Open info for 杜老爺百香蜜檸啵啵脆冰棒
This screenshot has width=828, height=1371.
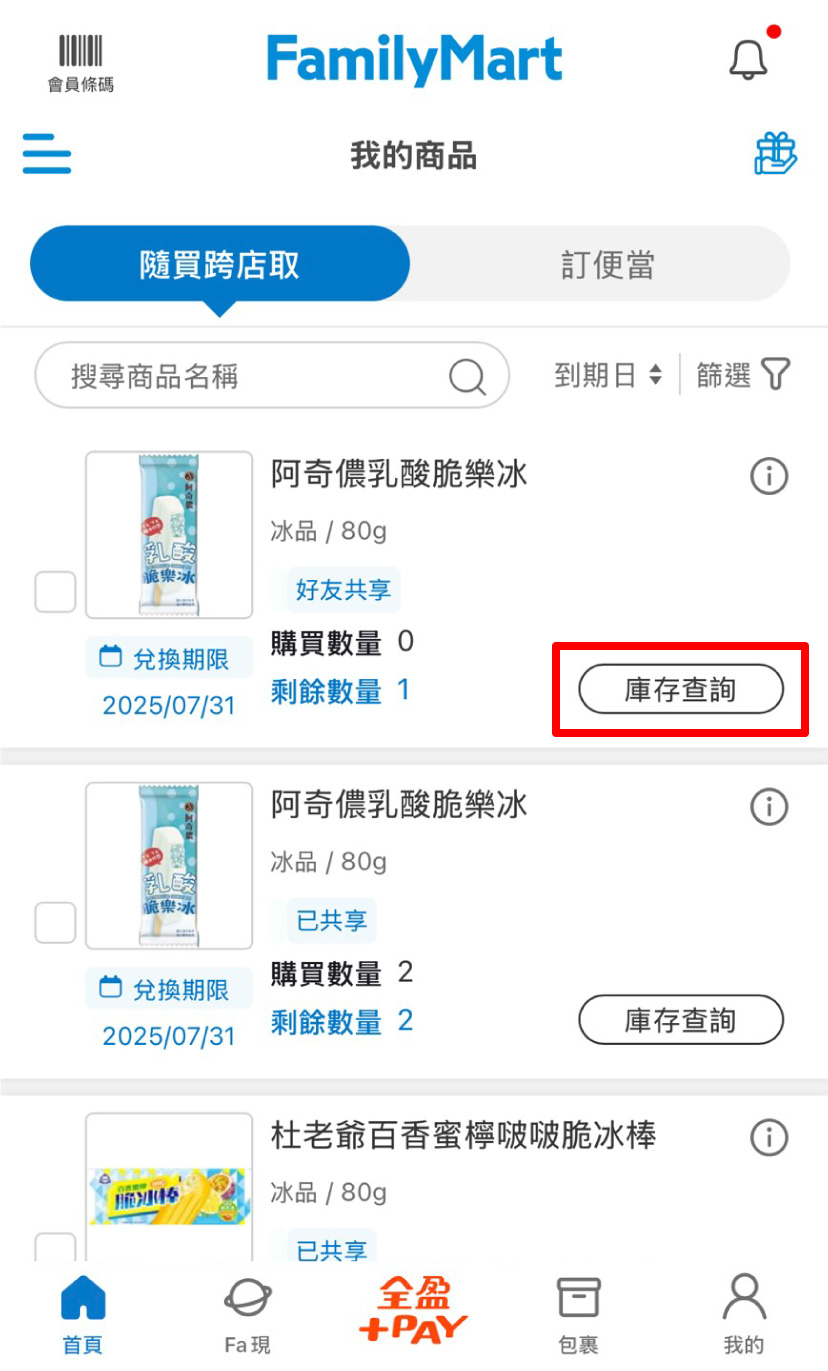pos(769,1137)
